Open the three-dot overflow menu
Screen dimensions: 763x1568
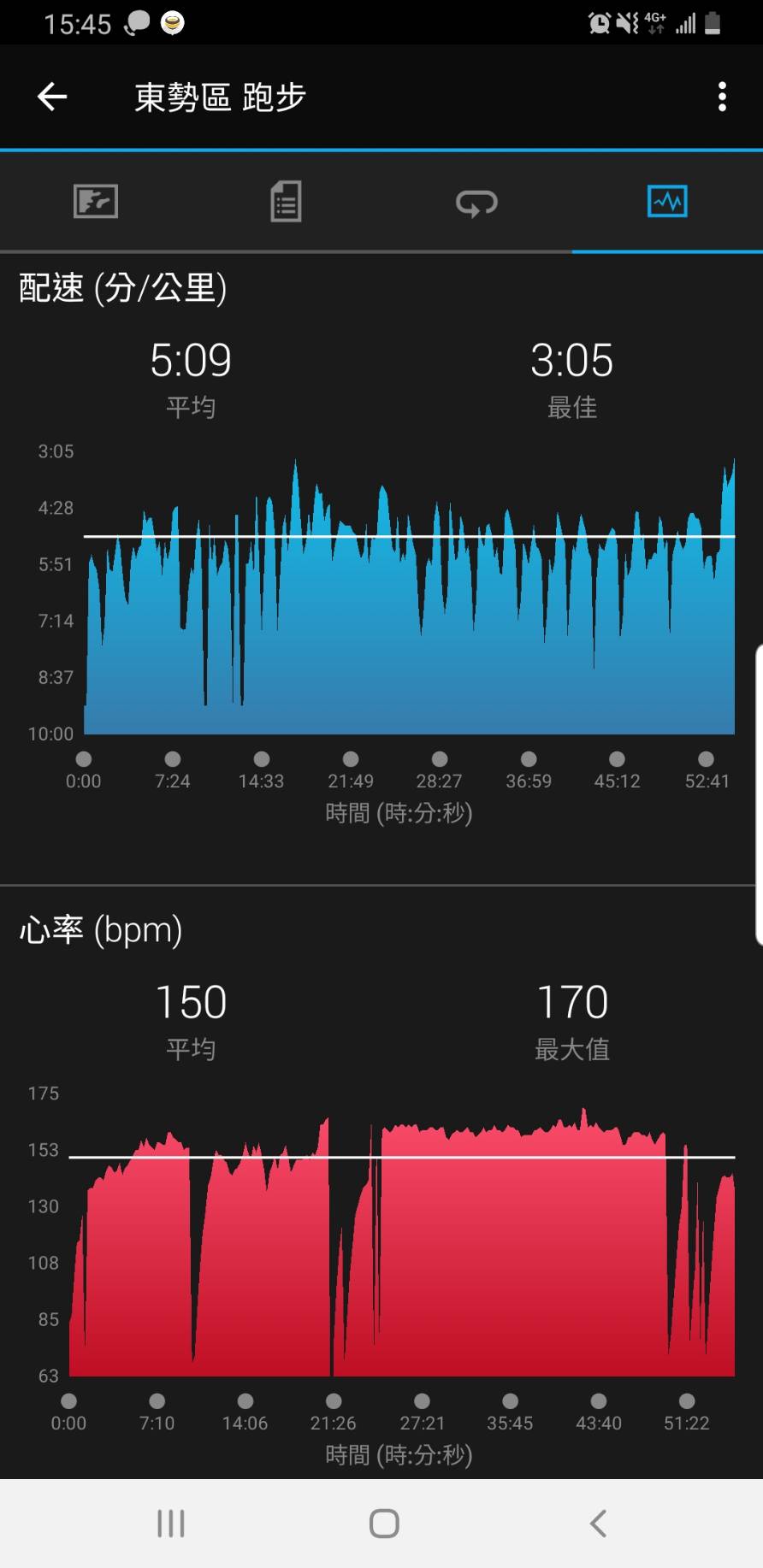pos(722,97)
